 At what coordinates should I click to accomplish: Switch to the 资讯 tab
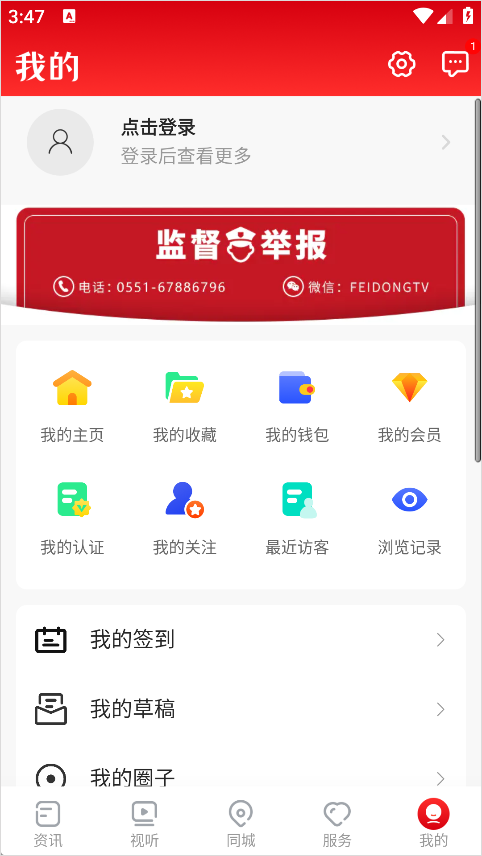coord(48,823)
